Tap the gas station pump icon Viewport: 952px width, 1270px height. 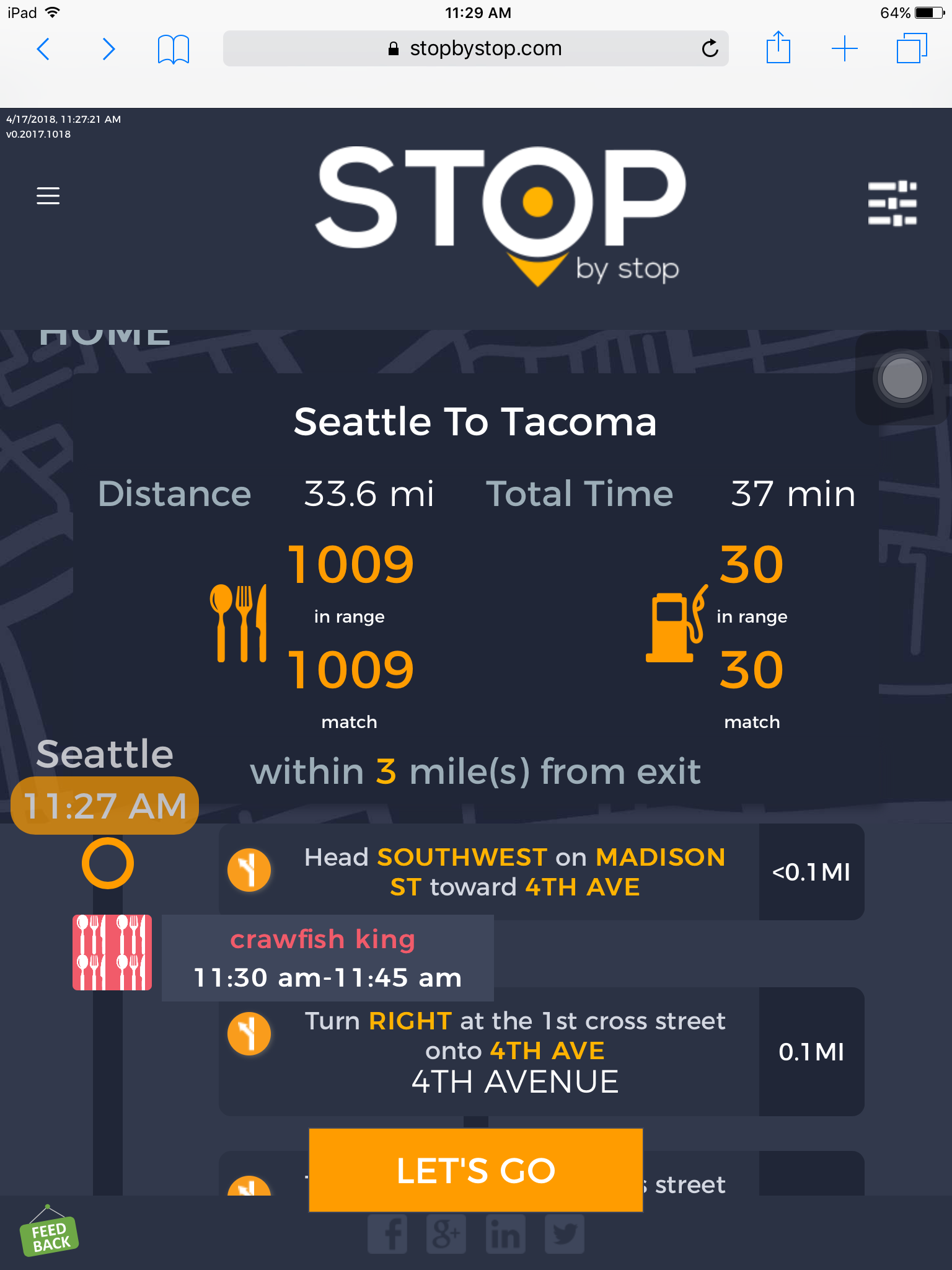tap(676, 624)
